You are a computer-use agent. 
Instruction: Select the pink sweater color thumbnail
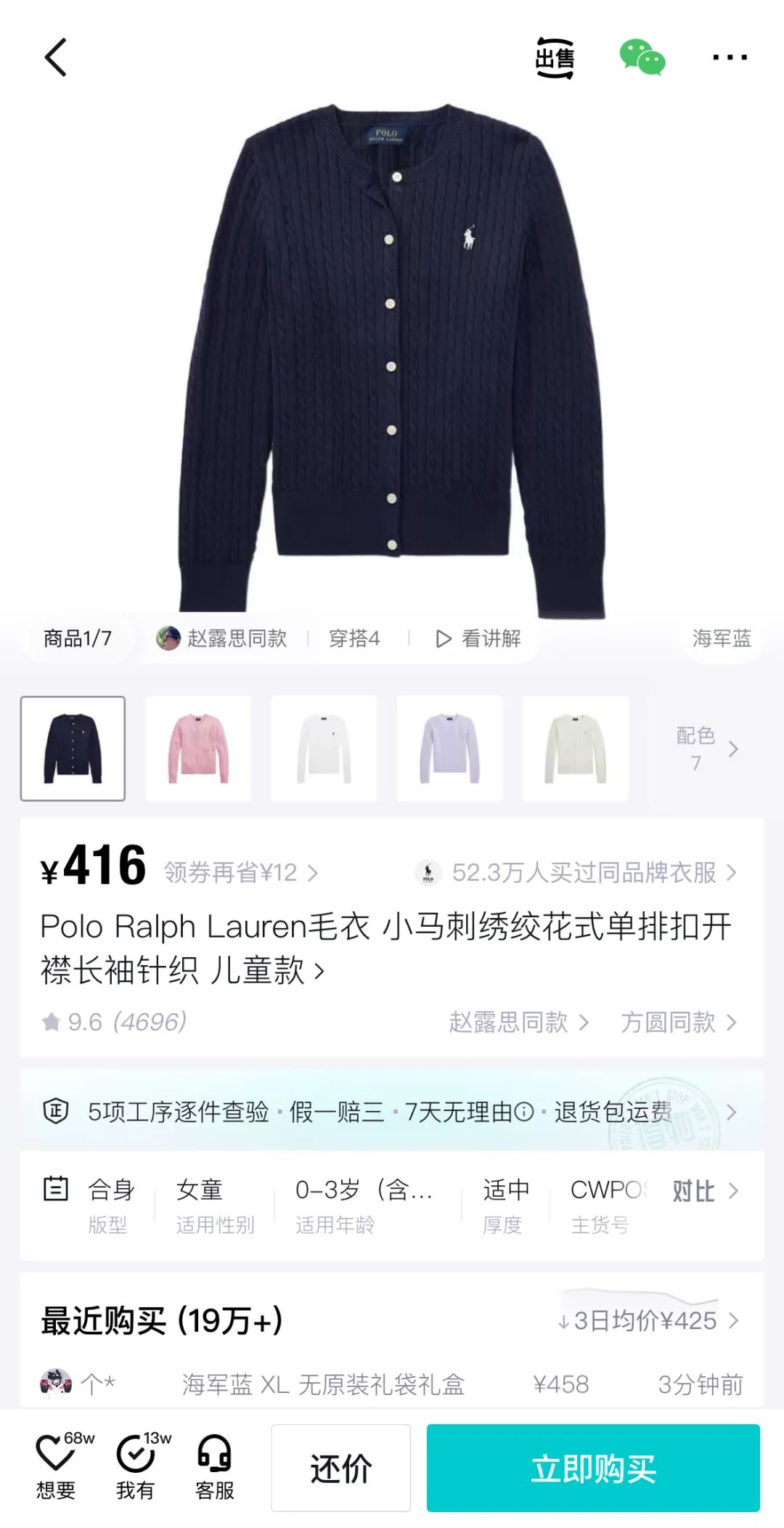(x=198, y=749)
